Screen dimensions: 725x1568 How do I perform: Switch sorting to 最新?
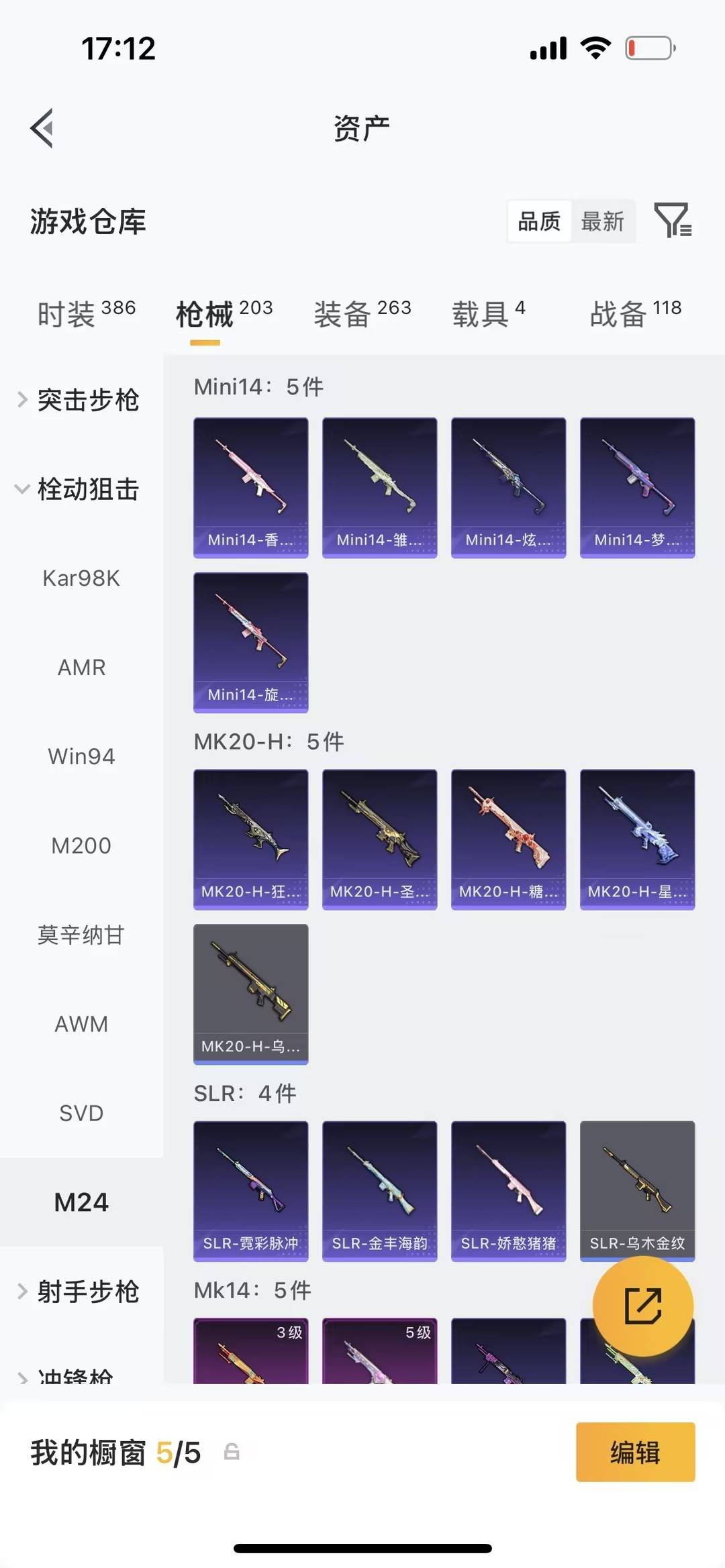(x=603, y=221)
